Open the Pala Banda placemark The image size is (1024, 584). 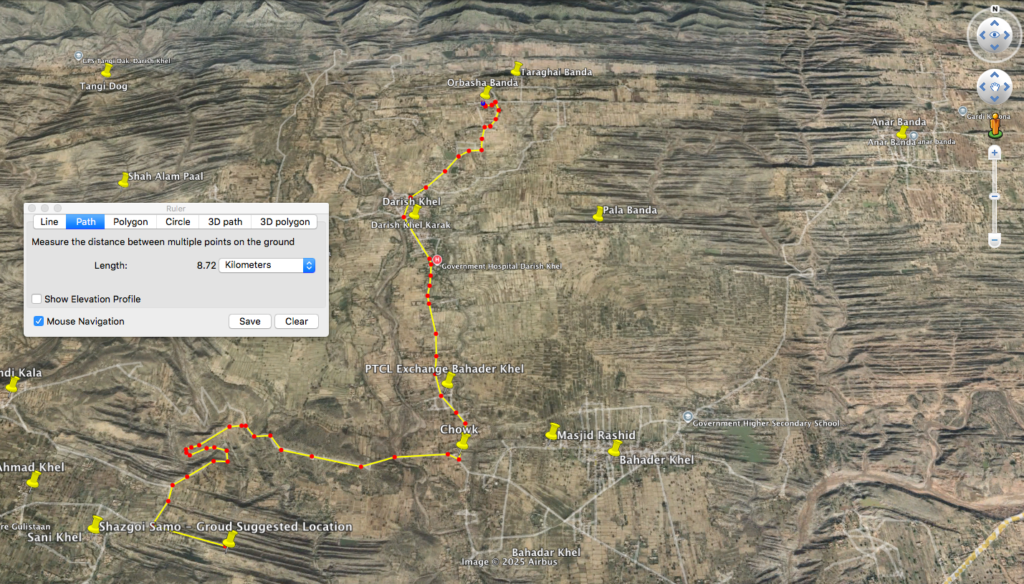coord(598,212)
